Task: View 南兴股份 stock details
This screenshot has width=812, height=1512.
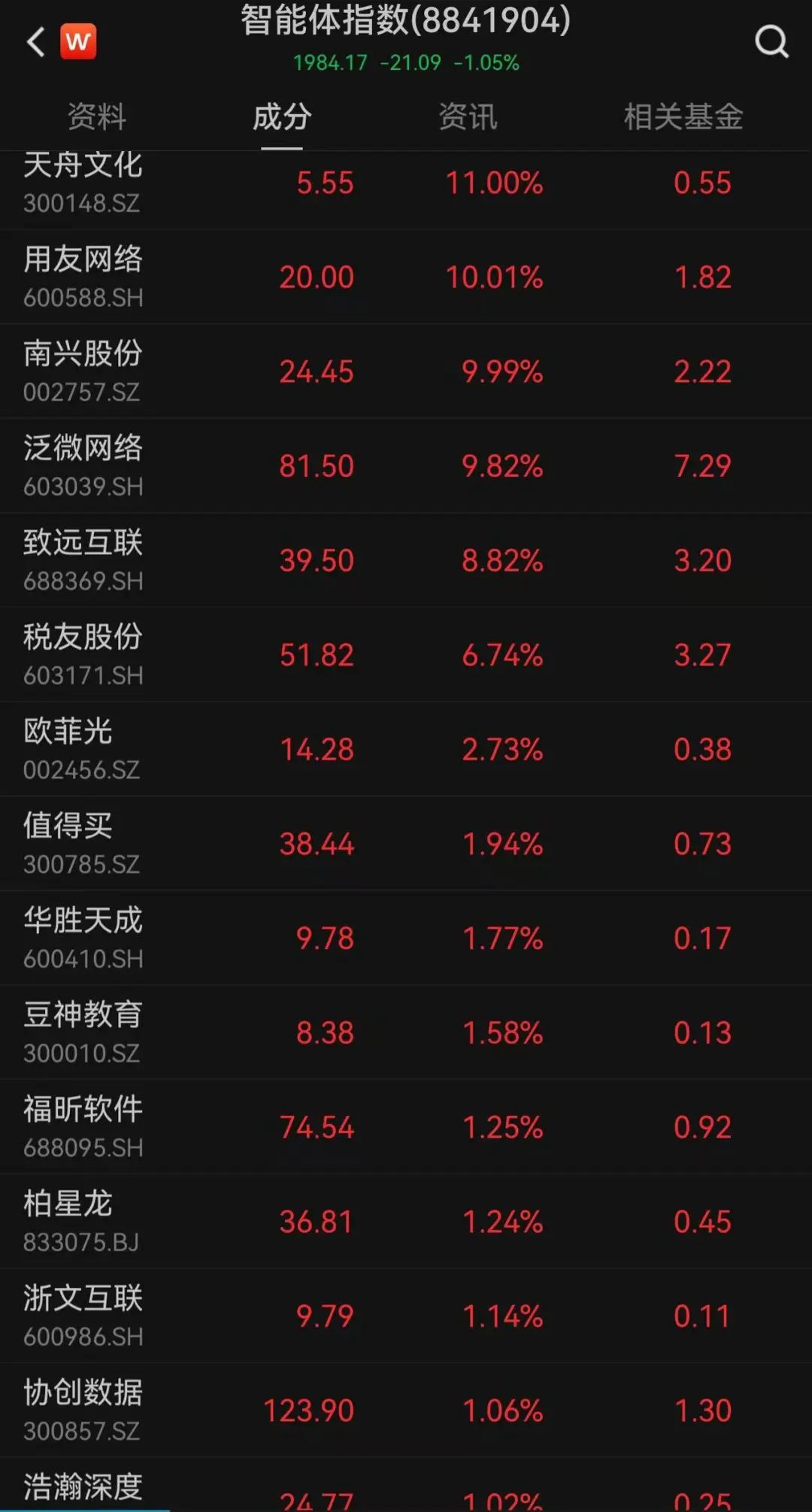Action: point(83,371)
